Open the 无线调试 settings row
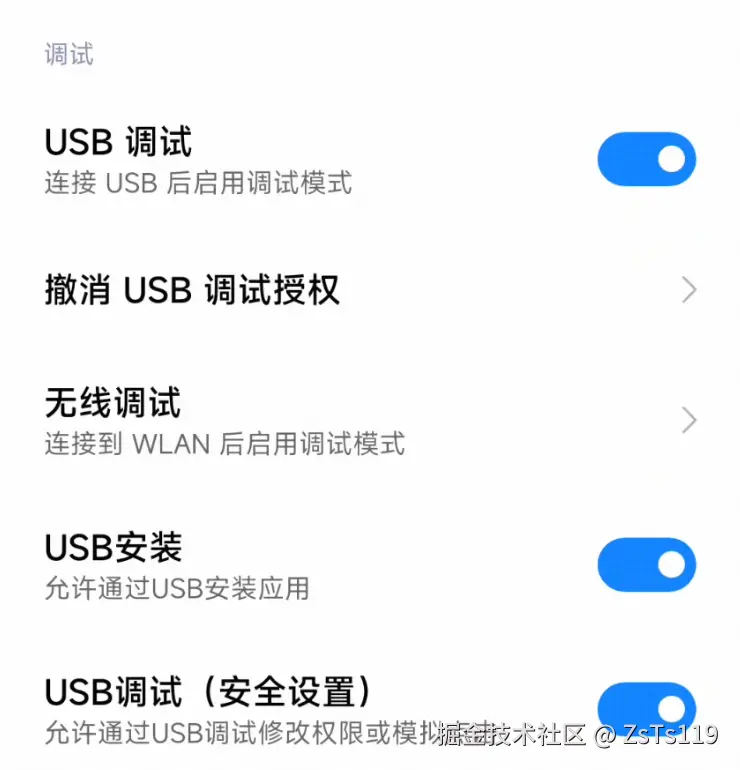The image size is (740, 770). pos(370,420)
